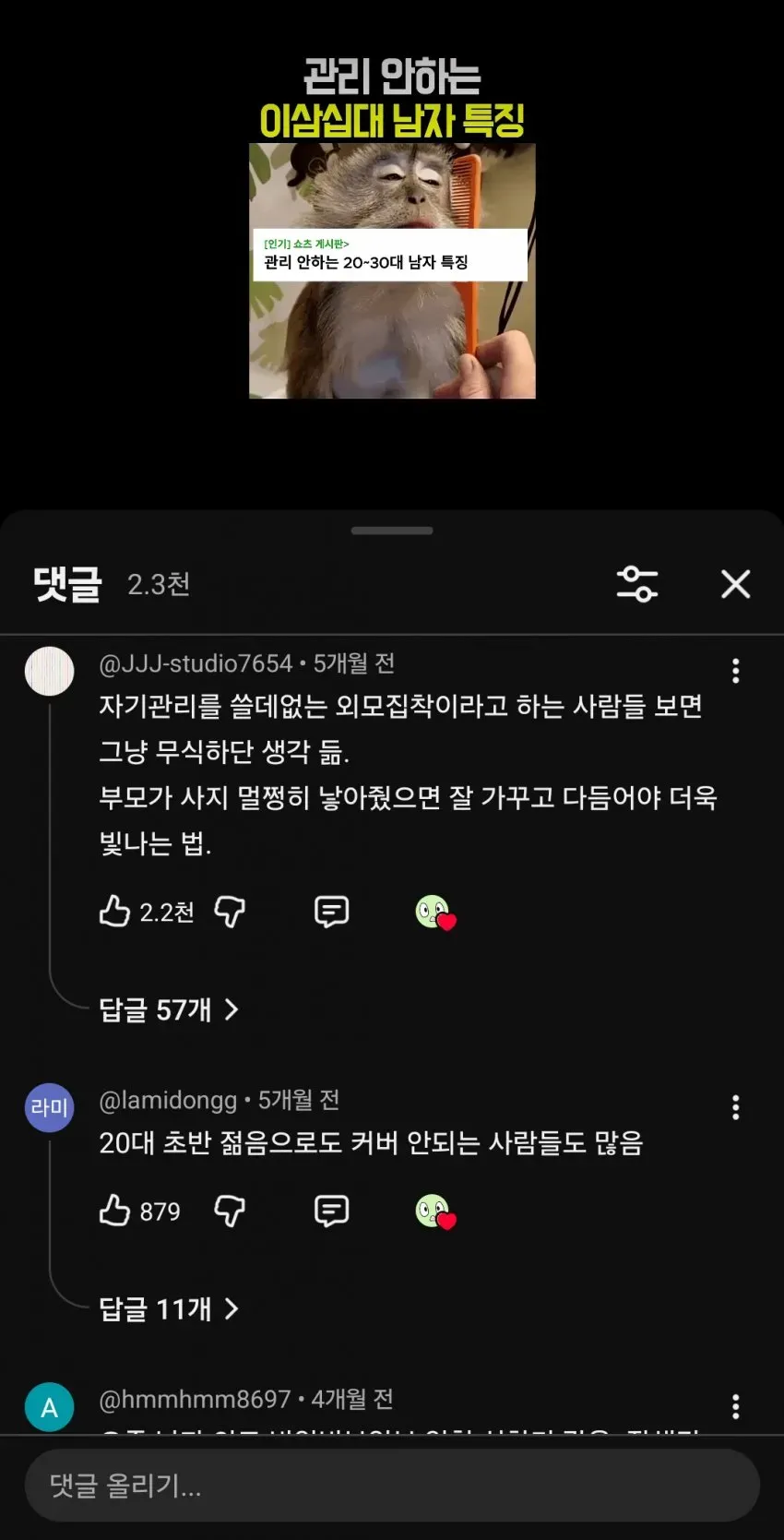Screen dimensions: 784x1540
Task: Reply to the @lamidongg comment
Action: coord(331,1211)
